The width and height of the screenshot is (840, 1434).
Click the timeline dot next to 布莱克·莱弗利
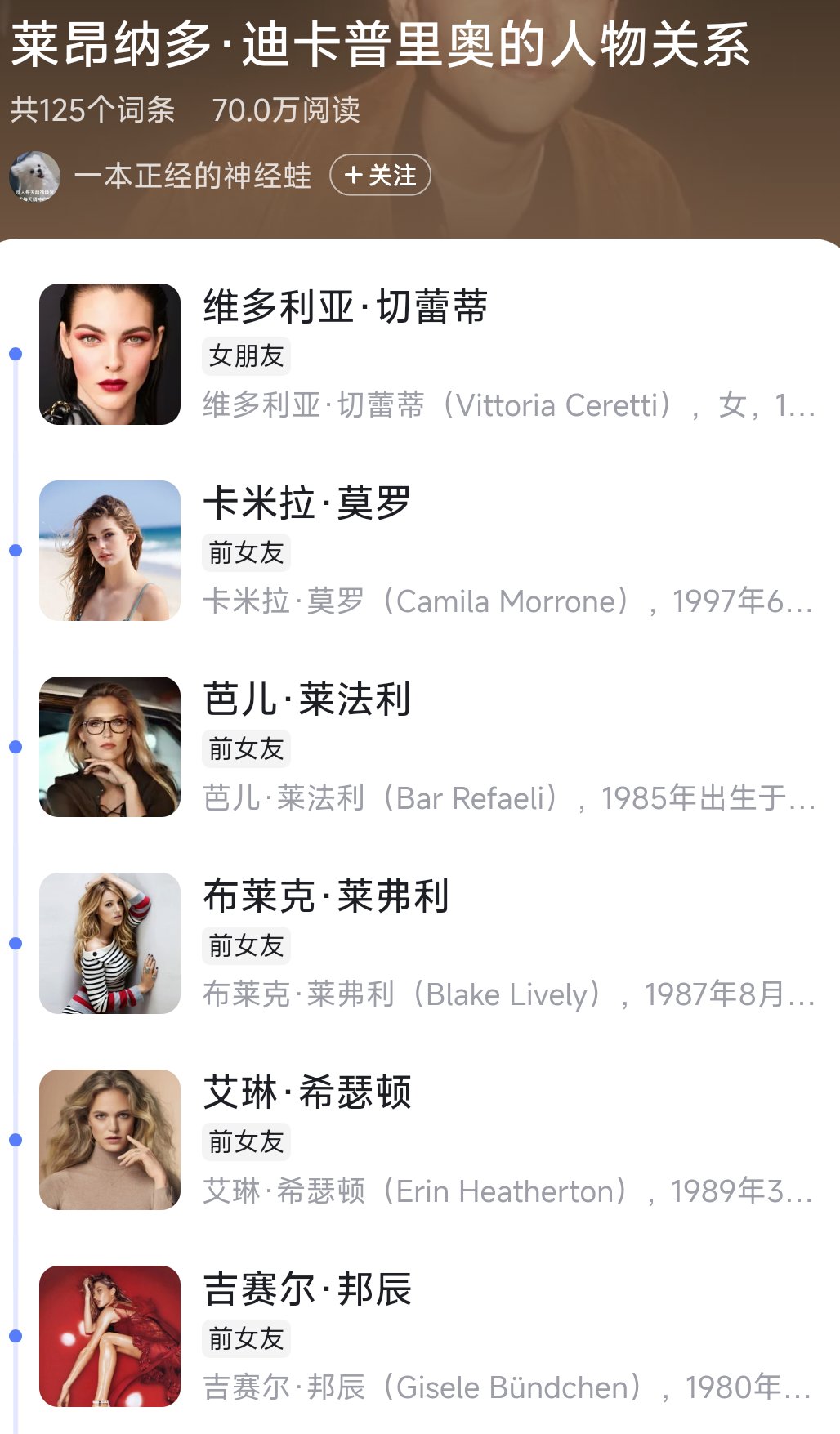[x=14, y=944]
